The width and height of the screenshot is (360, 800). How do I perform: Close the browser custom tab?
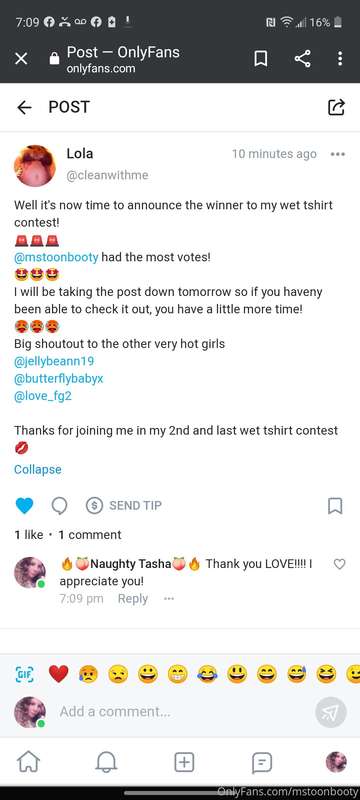21,59
